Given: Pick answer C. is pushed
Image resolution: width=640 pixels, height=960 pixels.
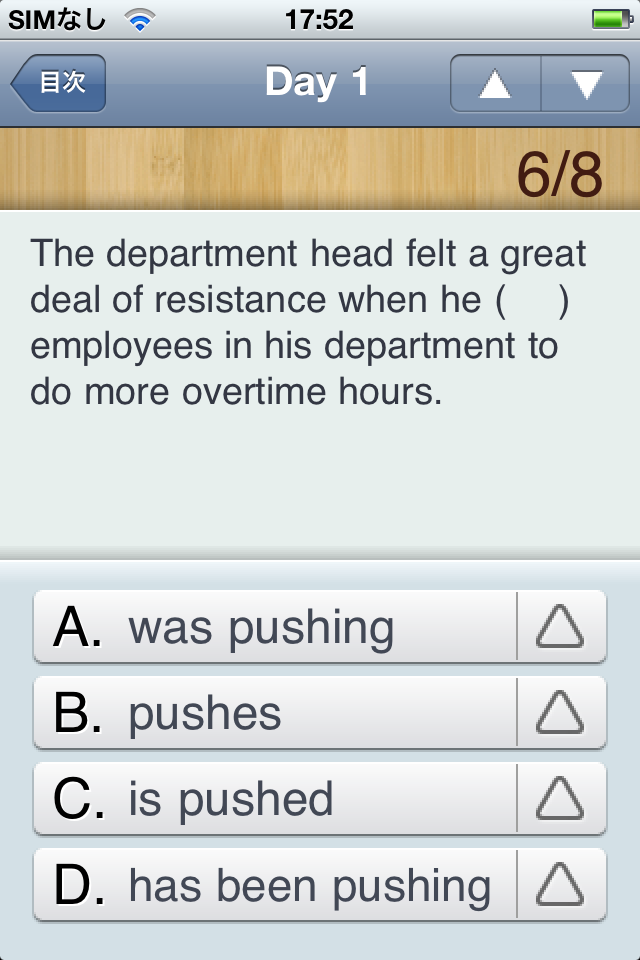Looking at the screenshot, I should (275, 799).
